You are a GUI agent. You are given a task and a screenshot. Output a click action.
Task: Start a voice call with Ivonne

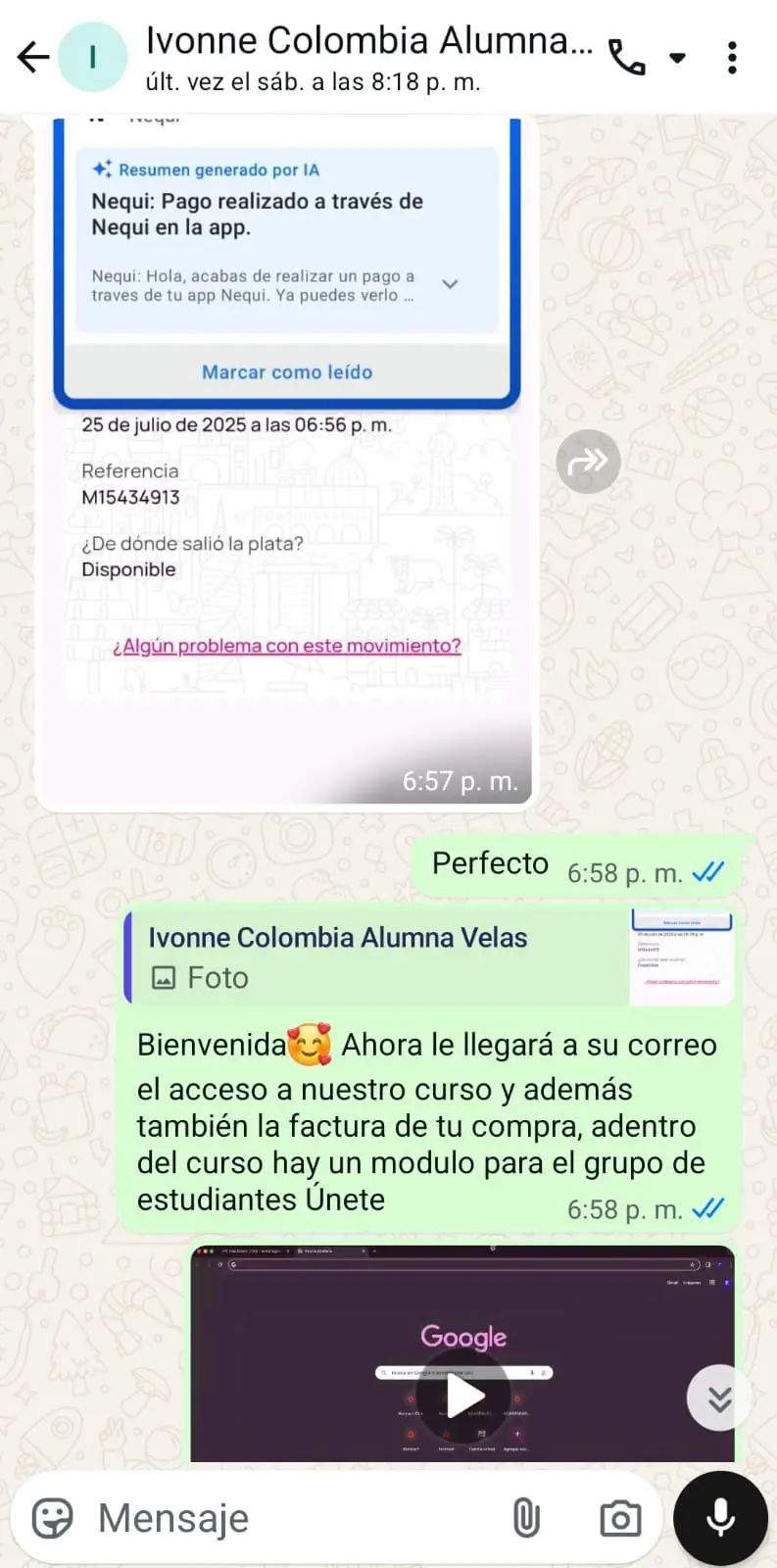[x=627, y=58]
